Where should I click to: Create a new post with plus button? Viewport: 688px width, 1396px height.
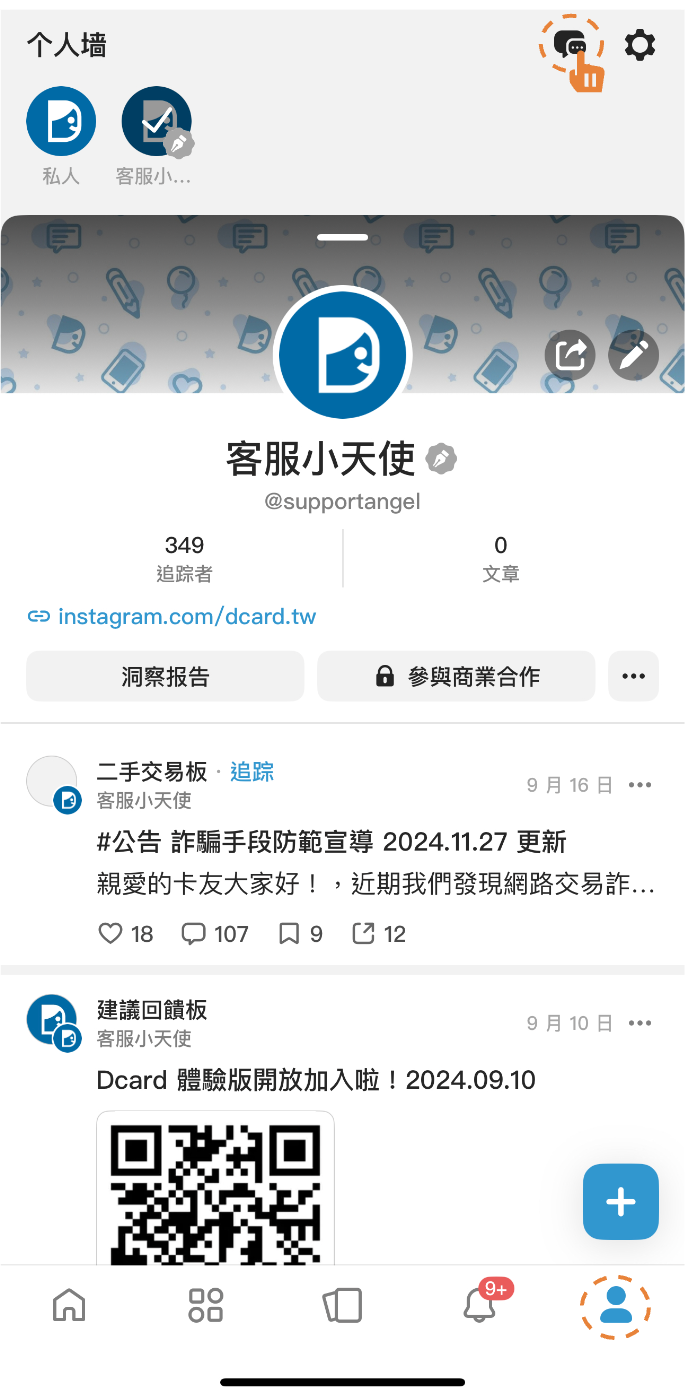pos(621,1202)
